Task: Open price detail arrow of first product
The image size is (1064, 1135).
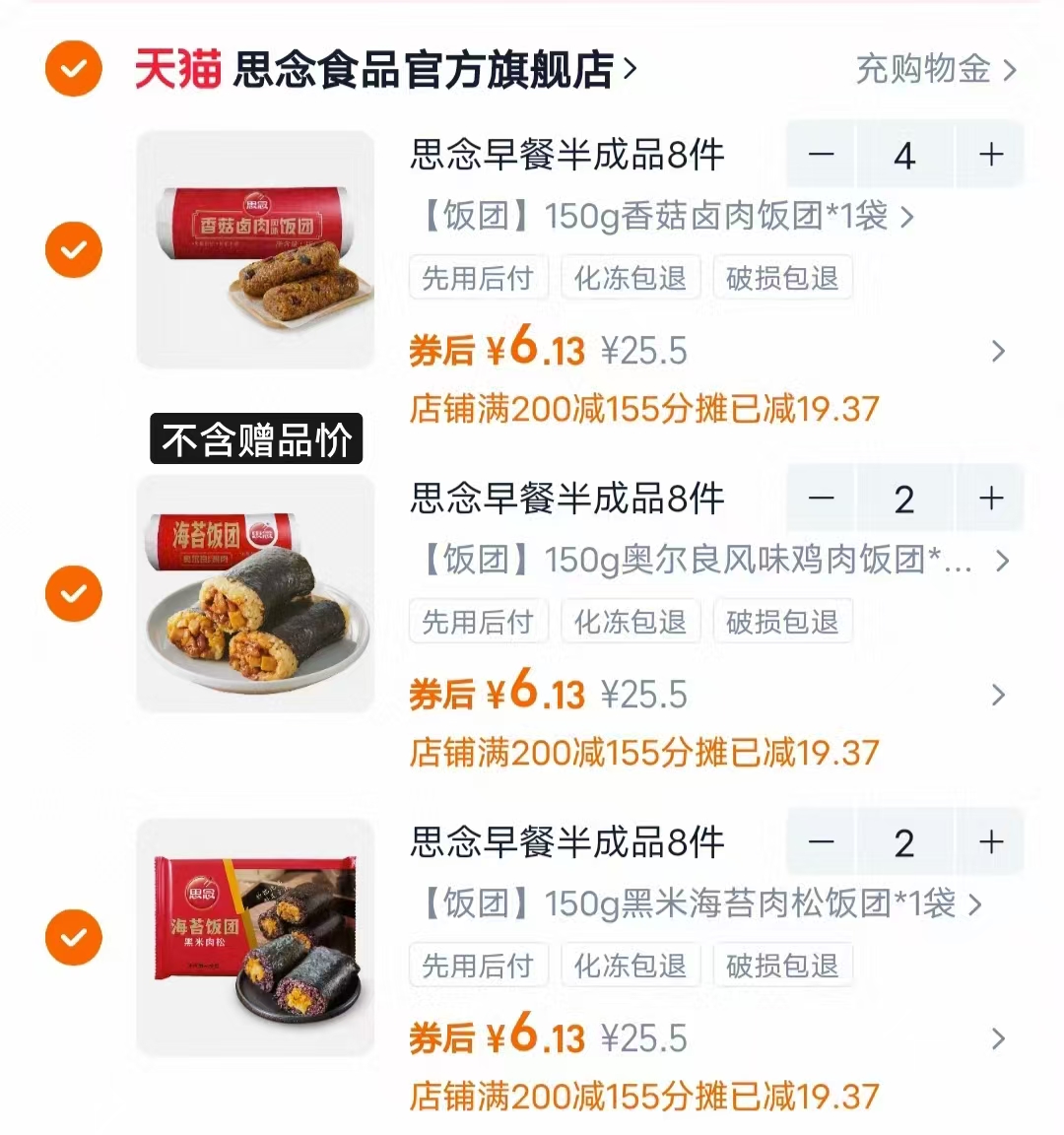Action: [x=998, y=350]
